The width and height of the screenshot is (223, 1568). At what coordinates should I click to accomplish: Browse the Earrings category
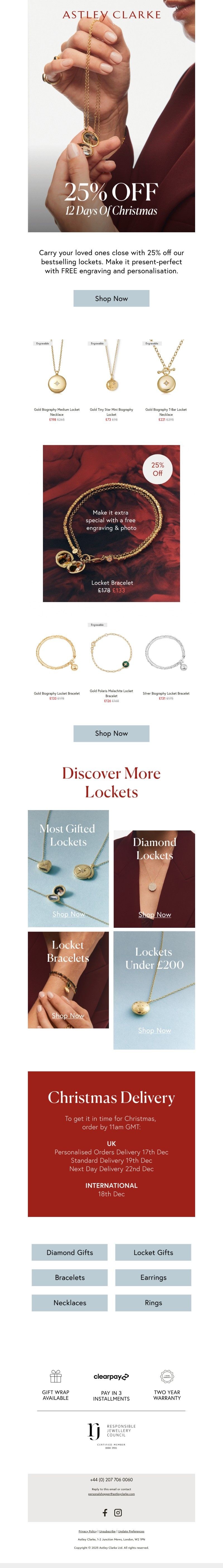tap(154, 1278)
